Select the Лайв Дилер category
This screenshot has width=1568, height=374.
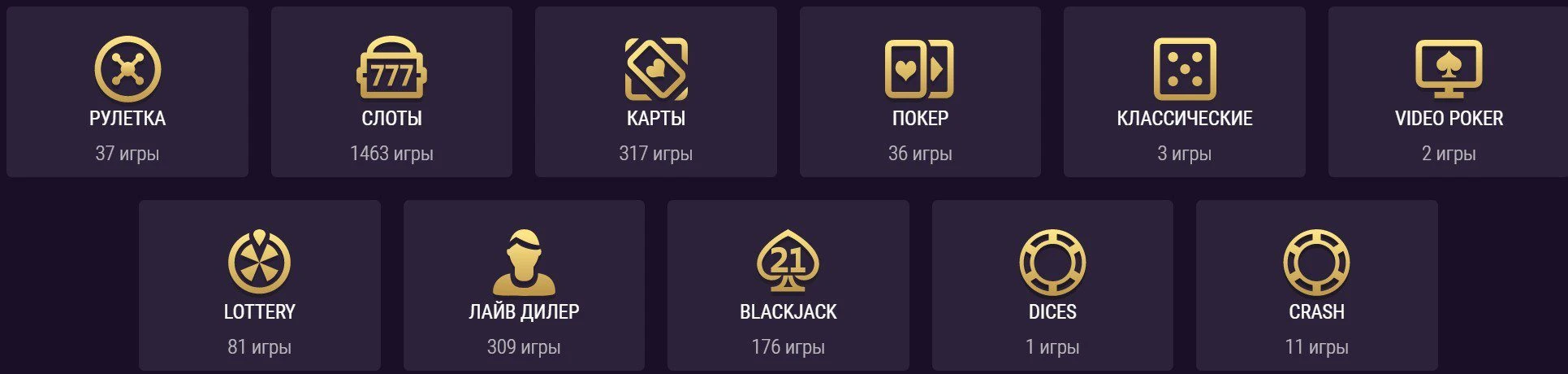(x=524, y=285)
